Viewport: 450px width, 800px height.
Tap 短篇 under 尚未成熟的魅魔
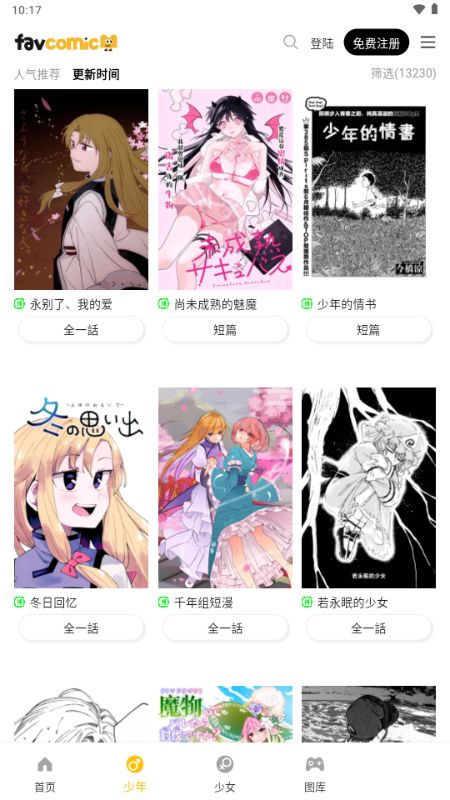[x=225, y=330]
